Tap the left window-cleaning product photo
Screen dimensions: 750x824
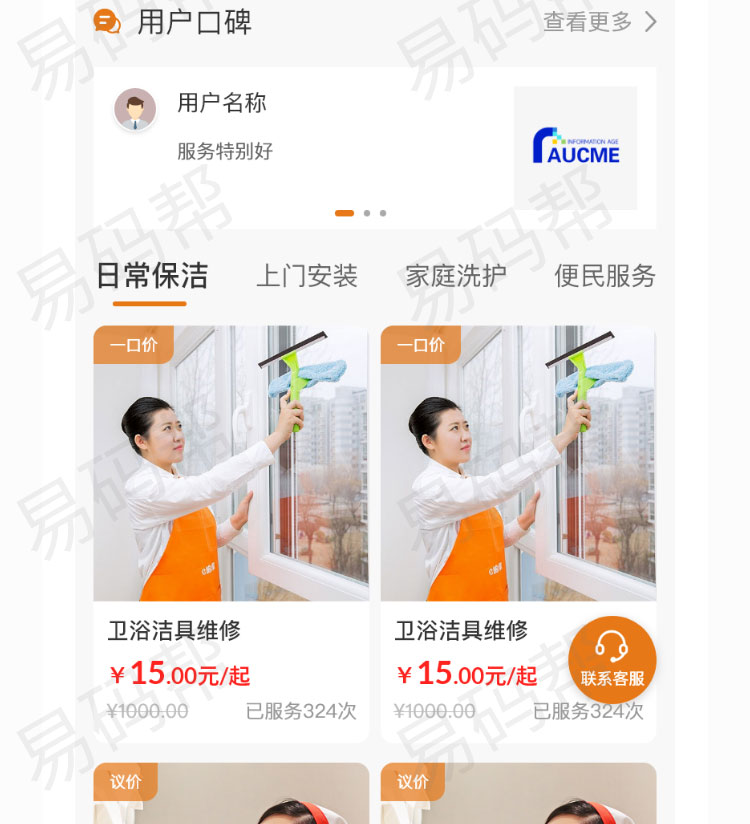(x=230, y=462)
